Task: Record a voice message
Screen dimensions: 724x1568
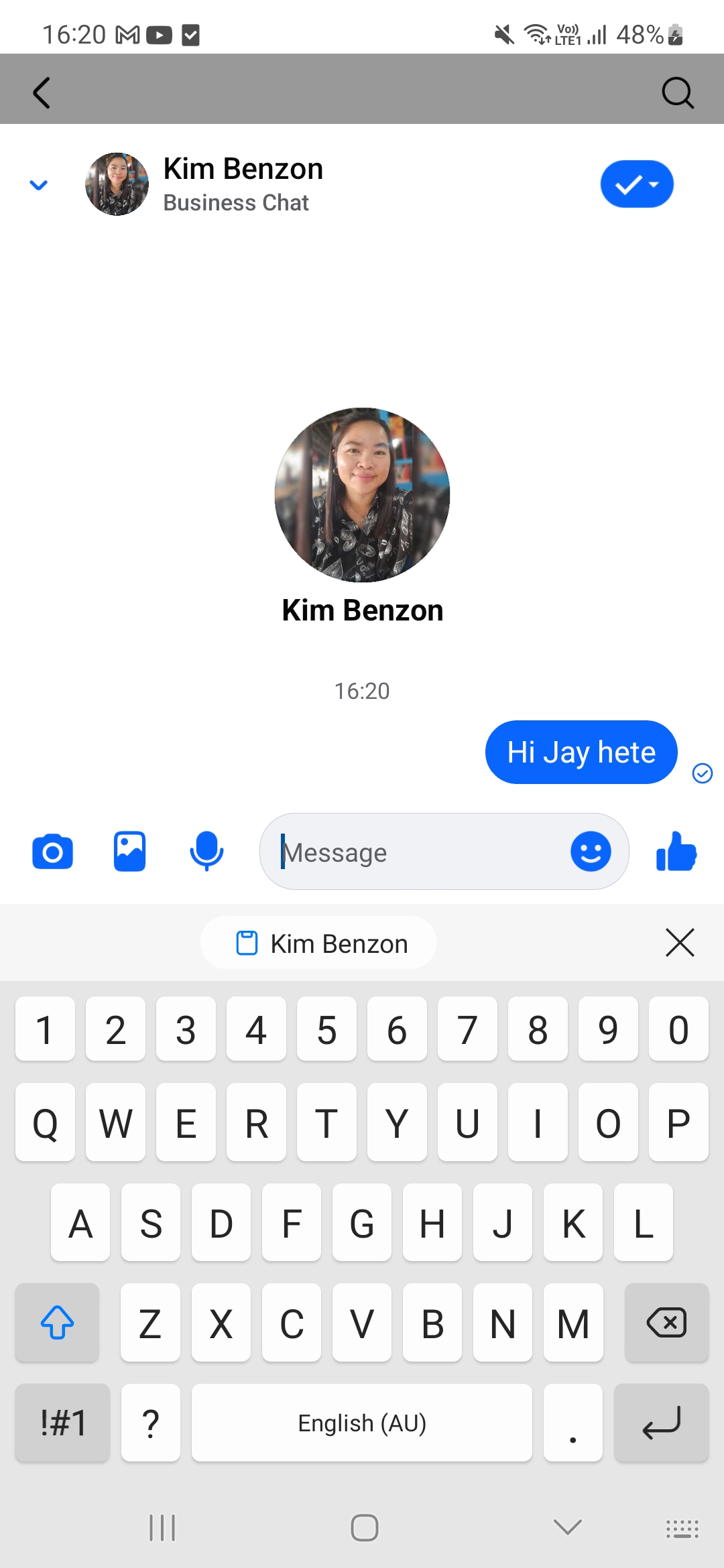Action: (x=206, y=852)
